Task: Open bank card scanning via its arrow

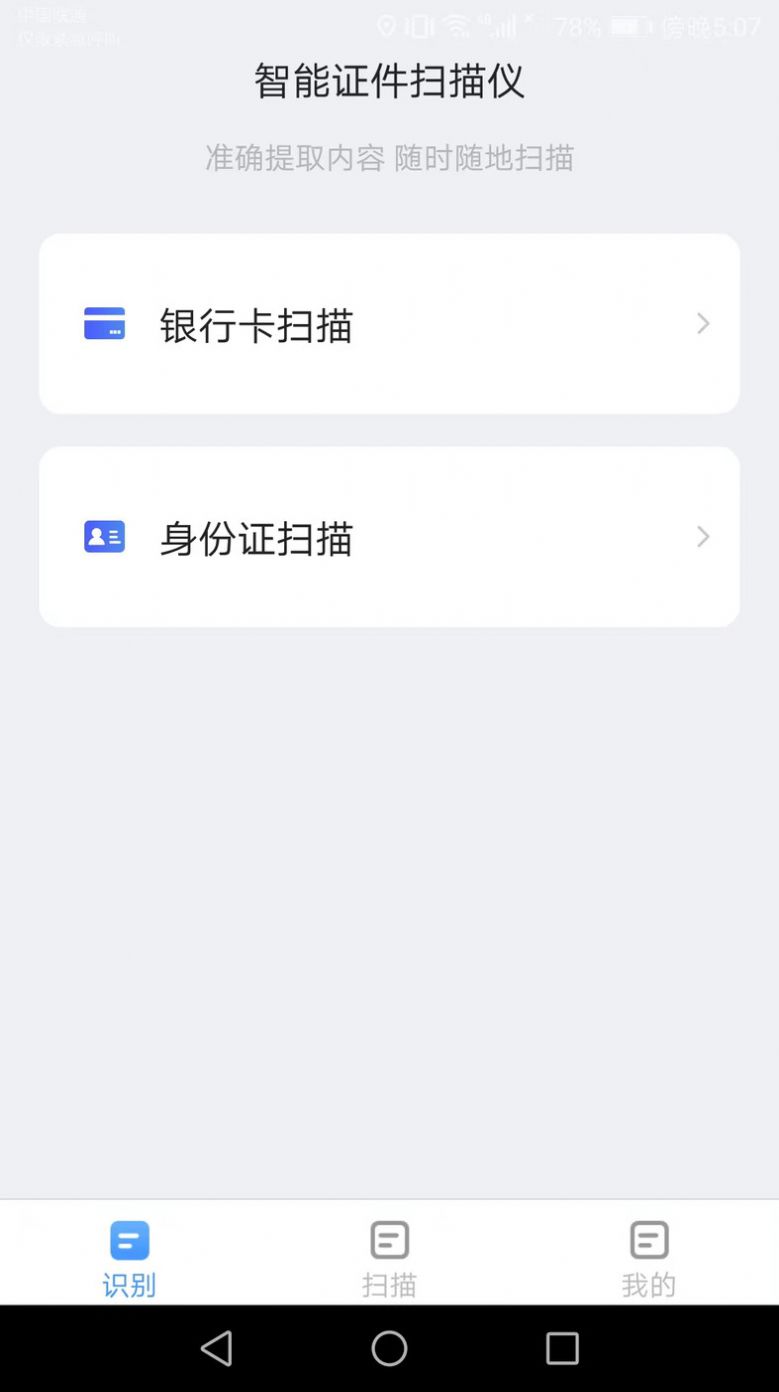Action: (703, 323)
